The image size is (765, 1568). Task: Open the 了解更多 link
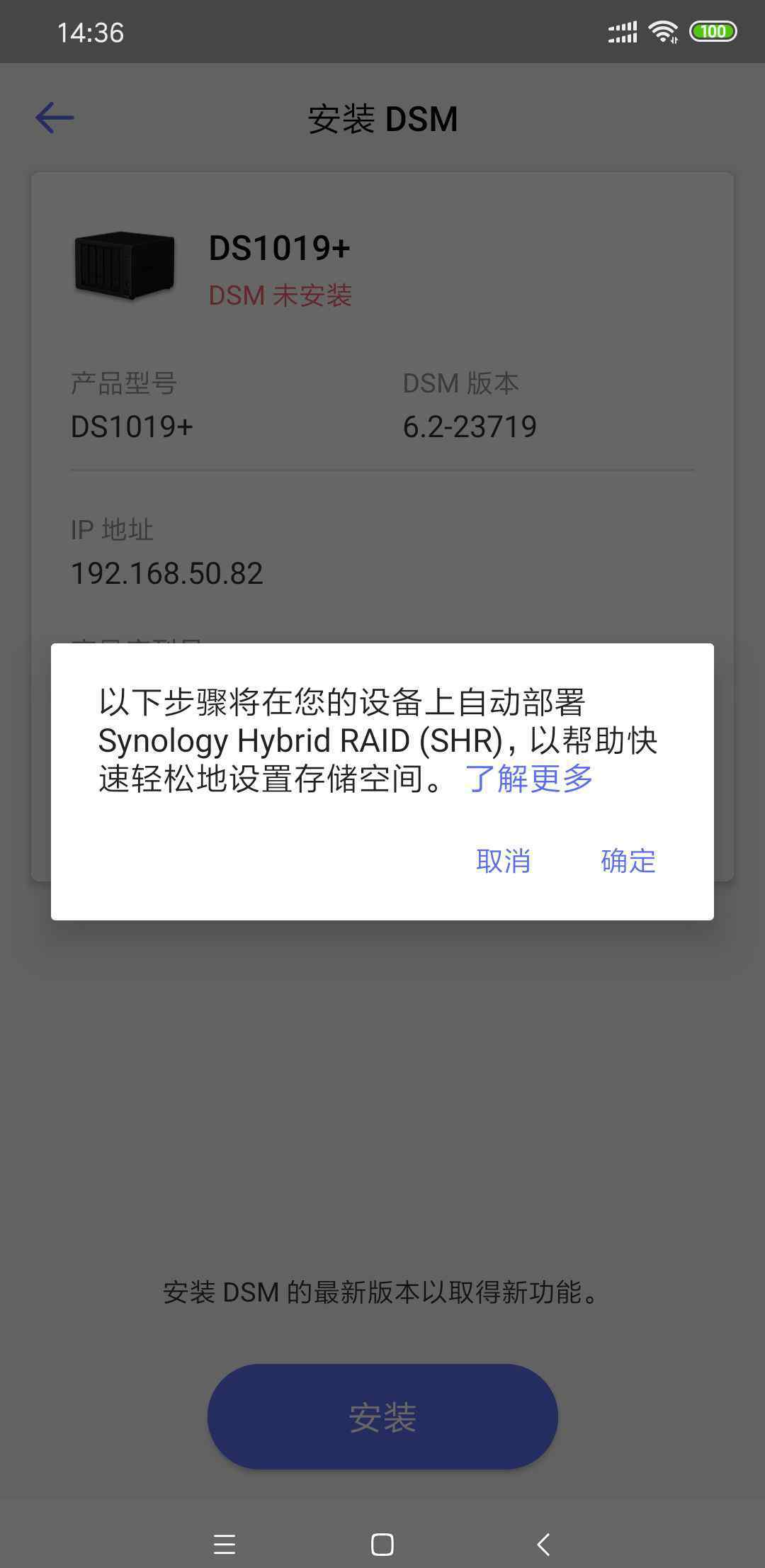coord(529,778)
